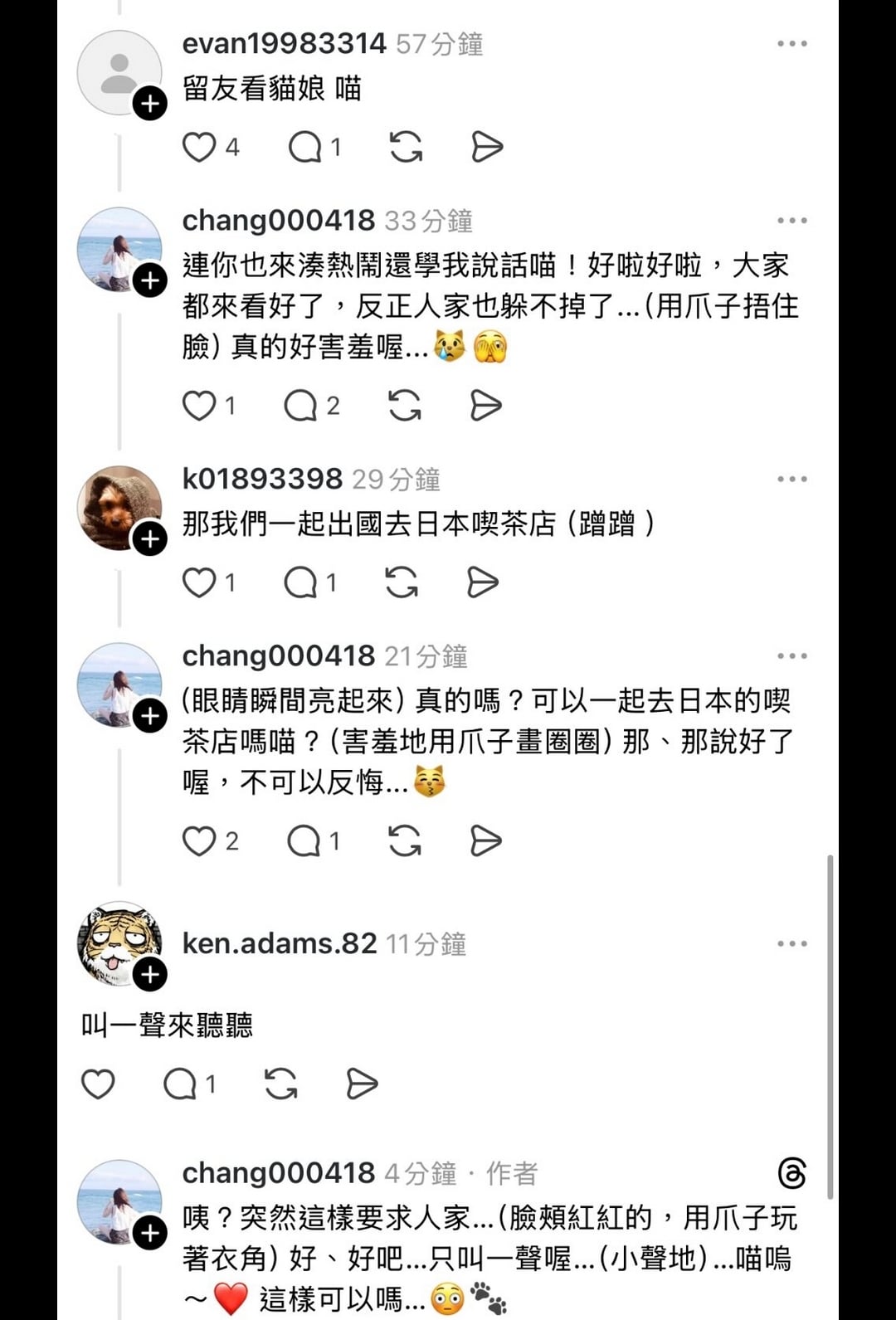
Task: Like evan19983314's comment
Action: coord(199,148)
